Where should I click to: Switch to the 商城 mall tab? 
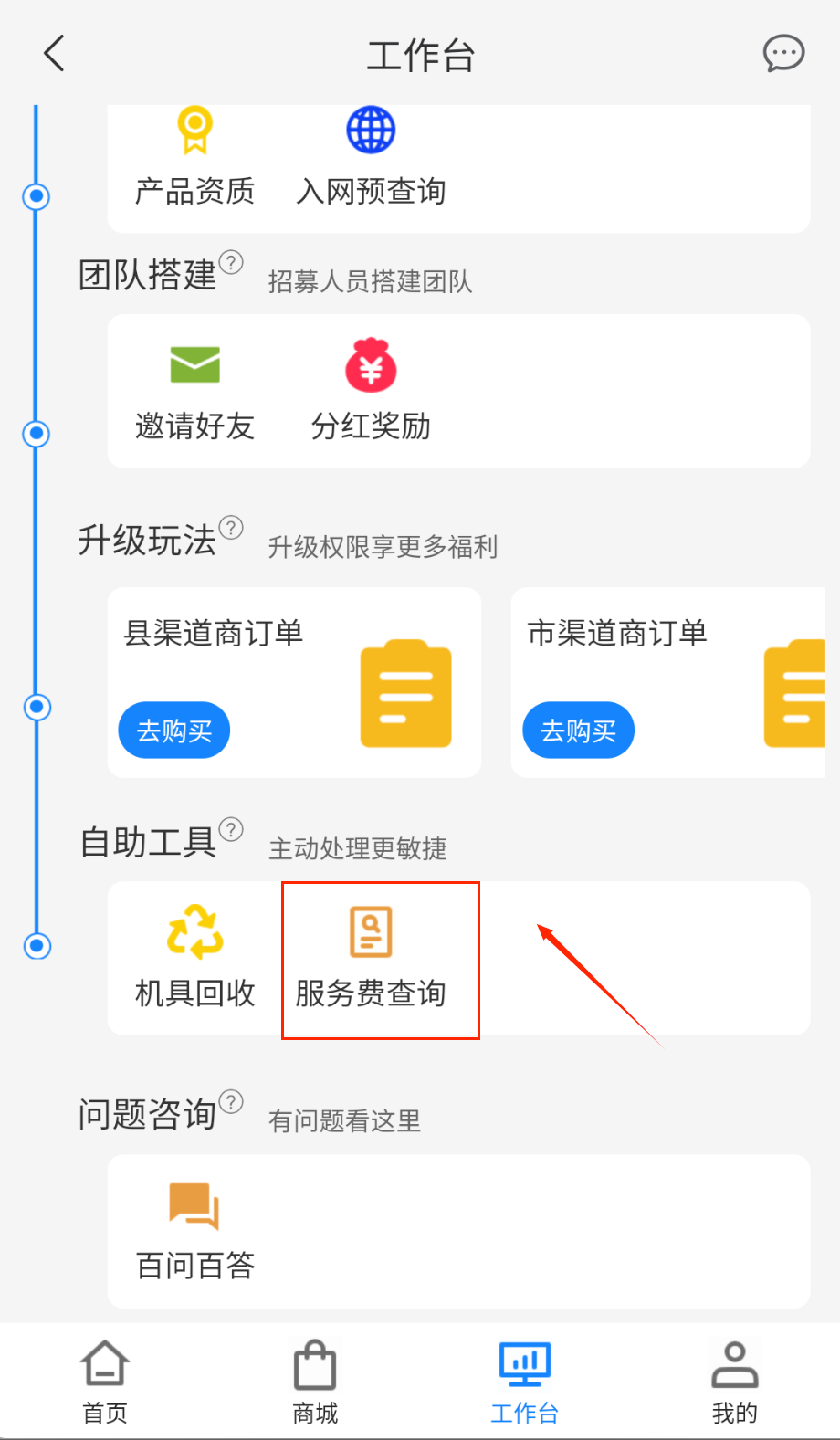click(315, 1382)
